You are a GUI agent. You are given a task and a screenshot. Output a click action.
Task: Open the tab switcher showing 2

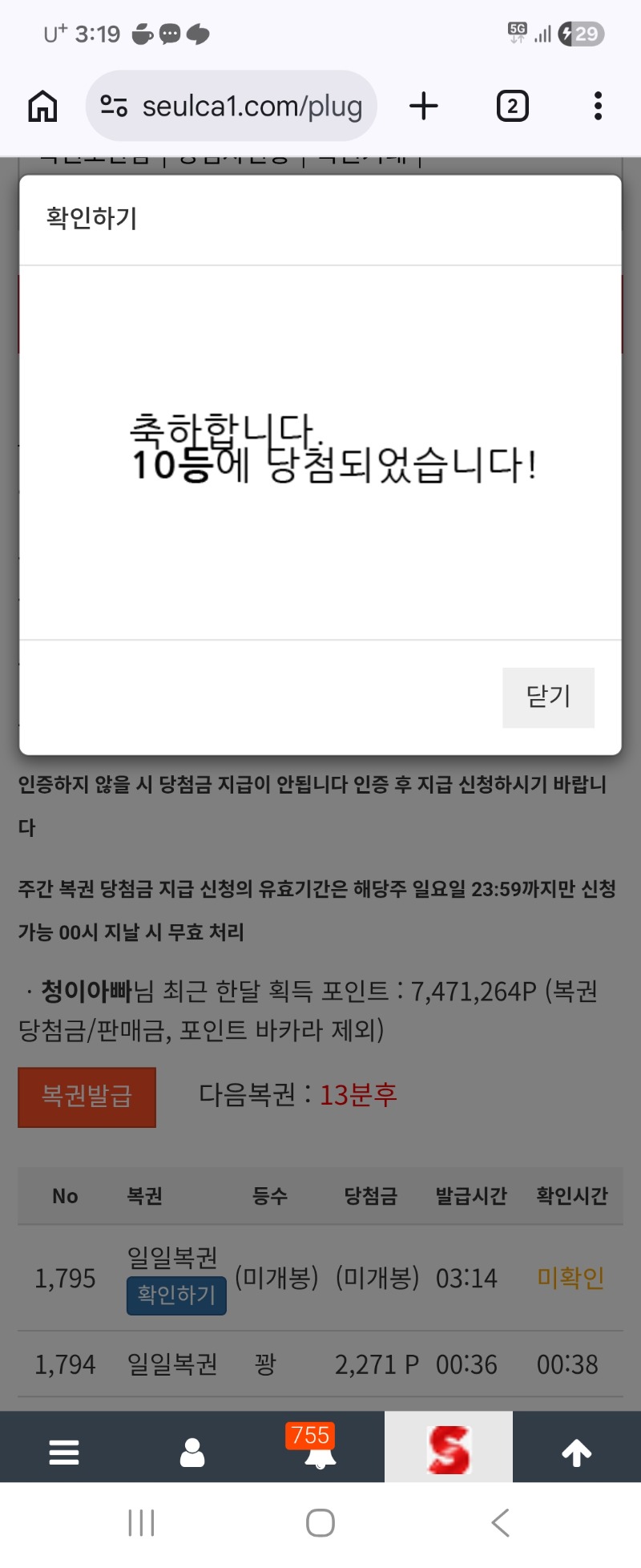[512, 106]
